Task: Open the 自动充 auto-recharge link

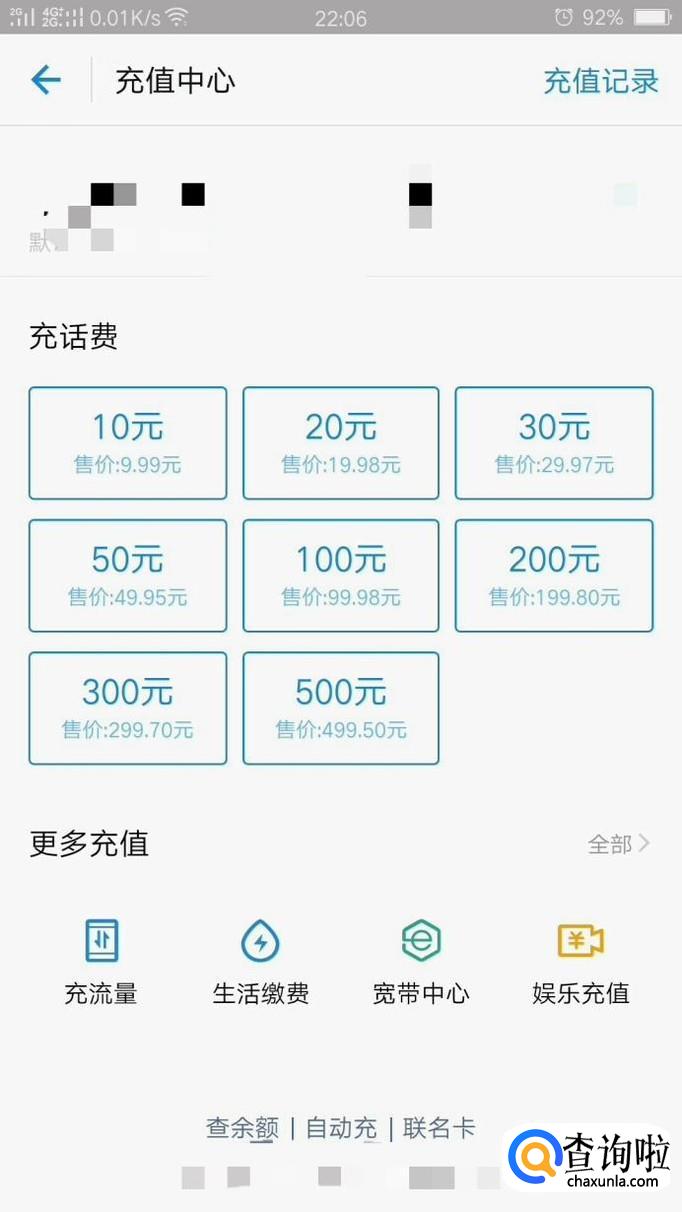Action: (x=341, y=1129)
